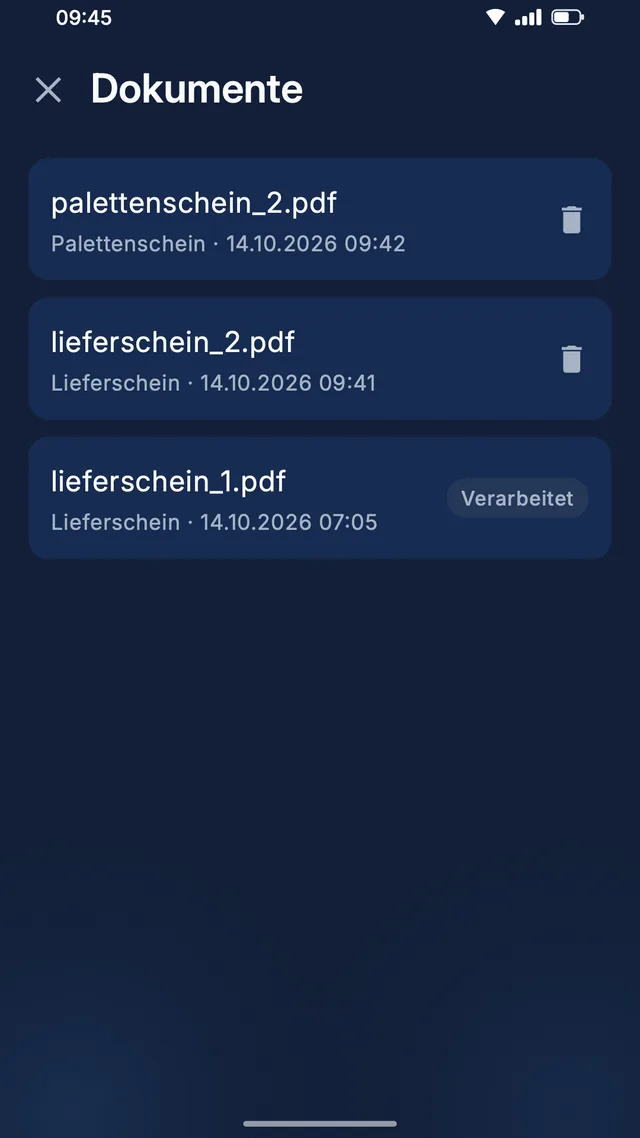Screen dimensions: 640x1138
Task: Open the lieferschein_1.pdf document
Action: pos(320,498)
